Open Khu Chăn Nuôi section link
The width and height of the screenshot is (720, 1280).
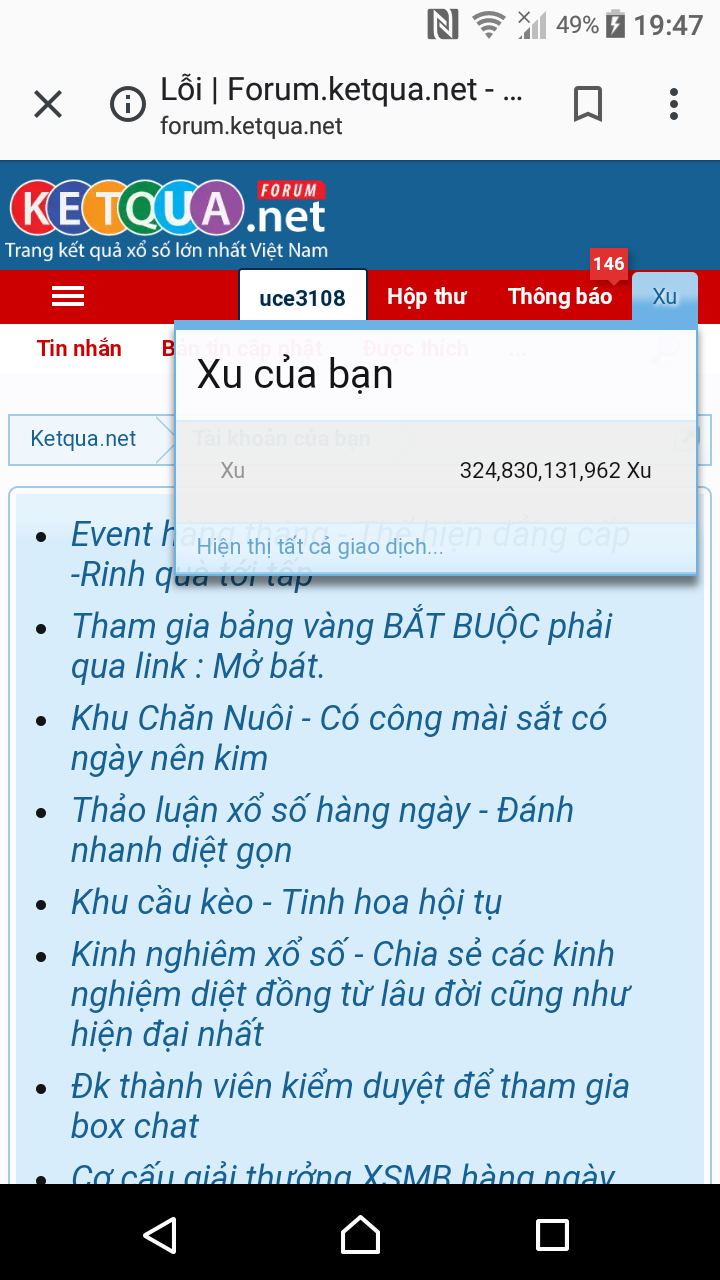[338, 738]
